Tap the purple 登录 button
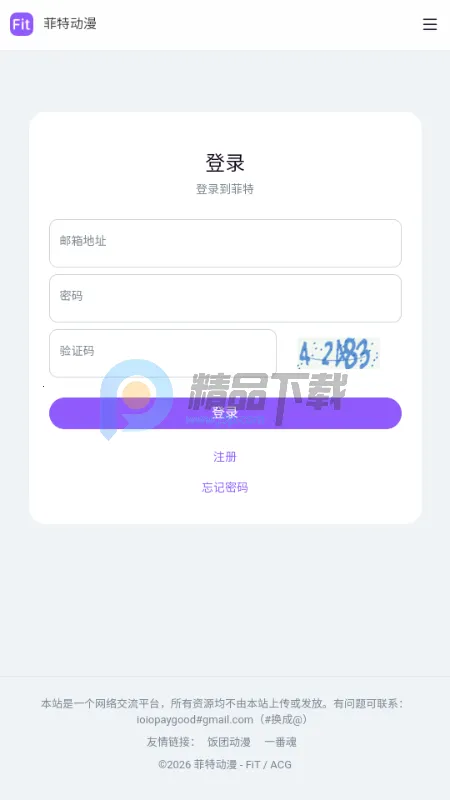The height and width of the screenshot is (800, 450). pos(225,413)
